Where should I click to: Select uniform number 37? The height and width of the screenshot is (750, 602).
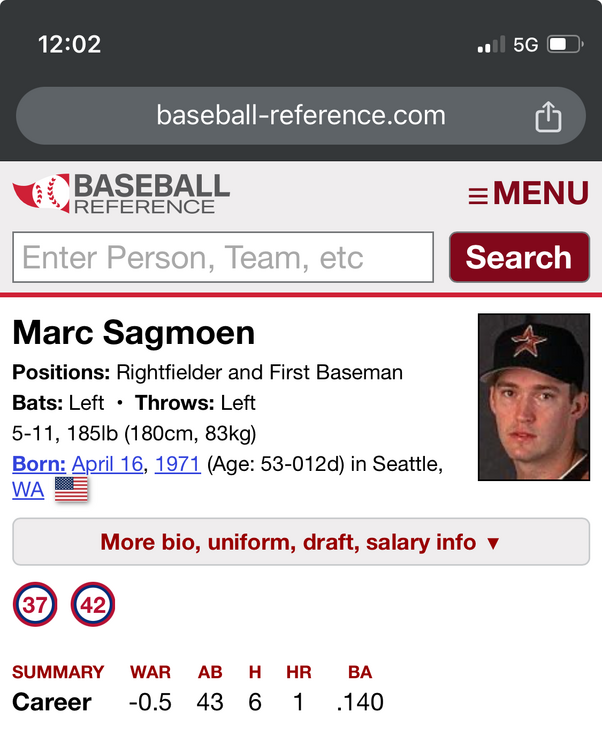(x=35, y=605)
